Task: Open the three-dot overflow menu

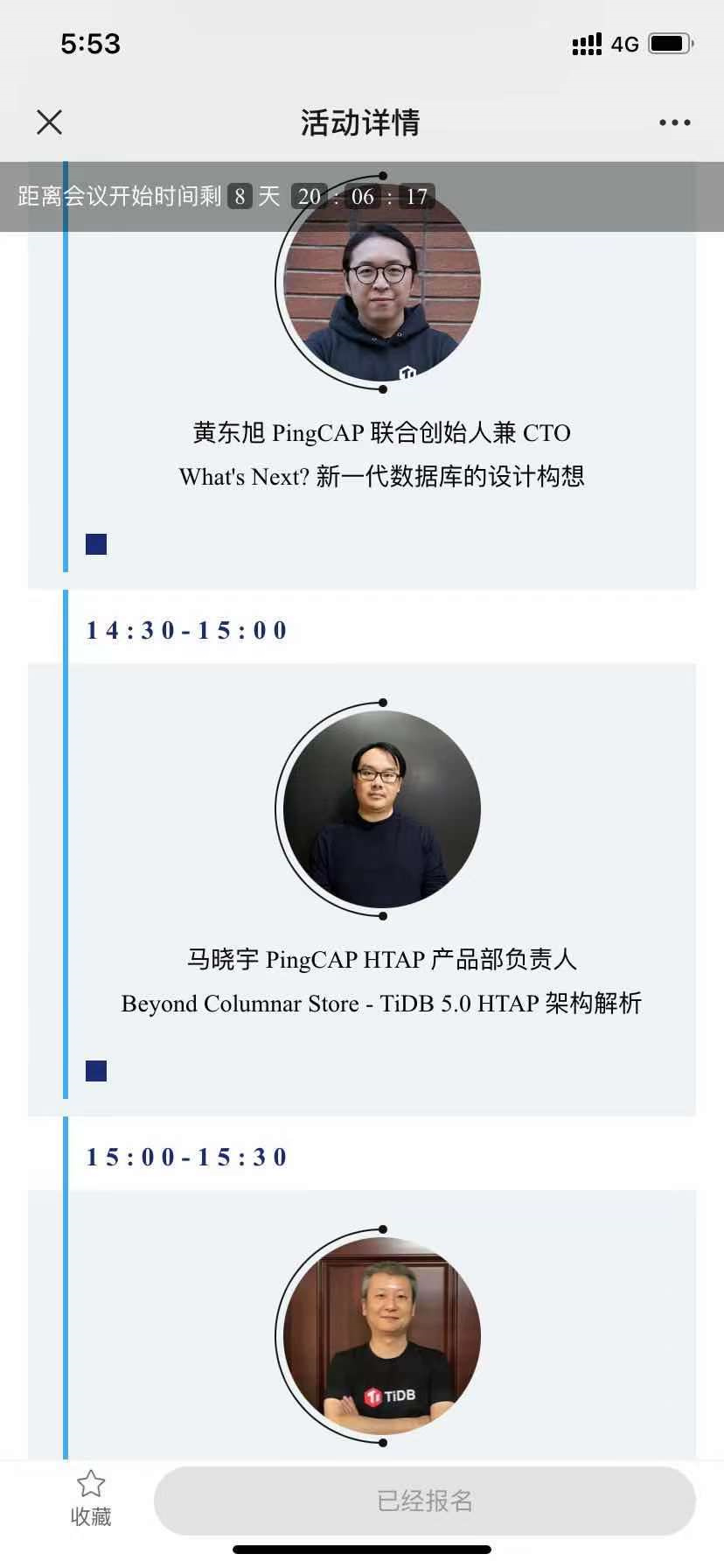Action: tap(674, 122)
